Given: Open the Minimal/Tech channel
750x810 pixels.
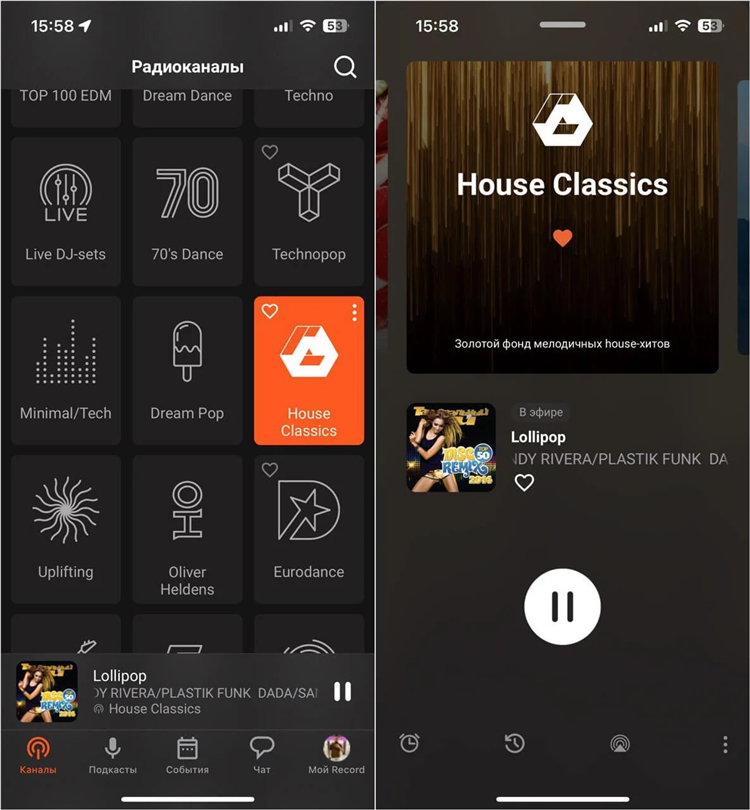Looking at the screenshot, I should click(66, 370).
